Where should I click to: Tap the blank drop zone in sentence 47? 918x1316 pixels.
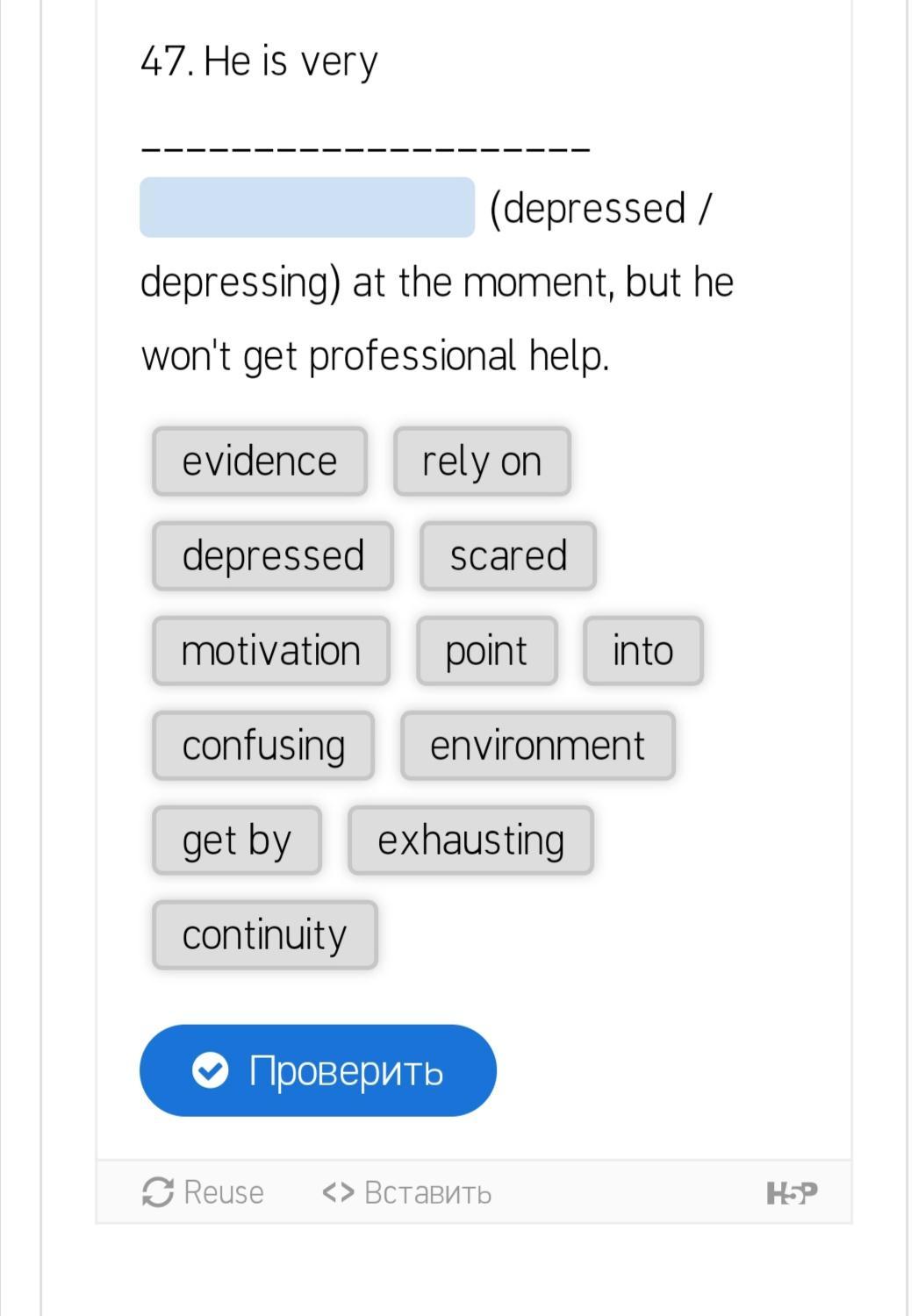tap(306, 208)
